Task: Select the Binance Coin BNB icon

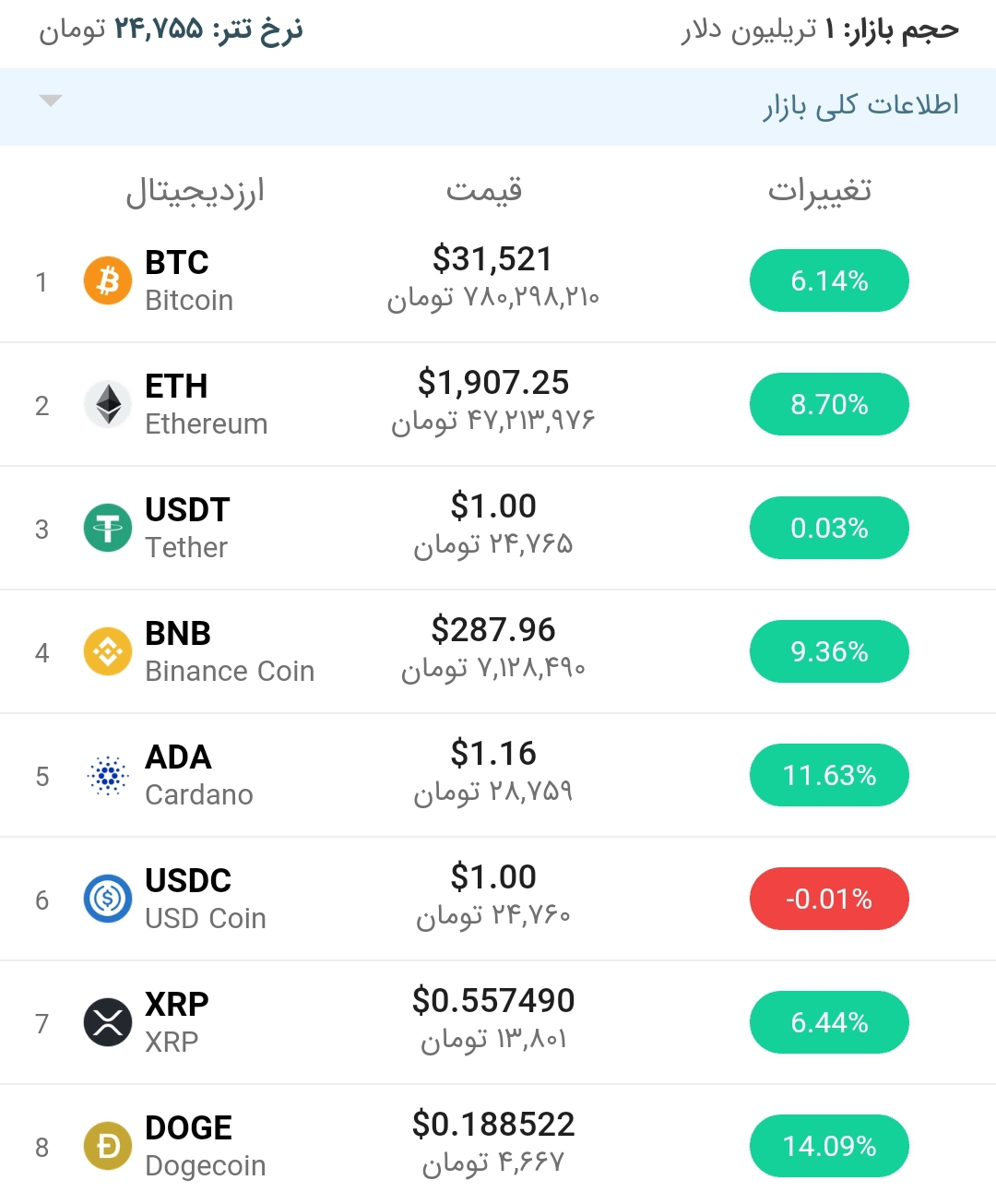Action: [x=107, y=651]
